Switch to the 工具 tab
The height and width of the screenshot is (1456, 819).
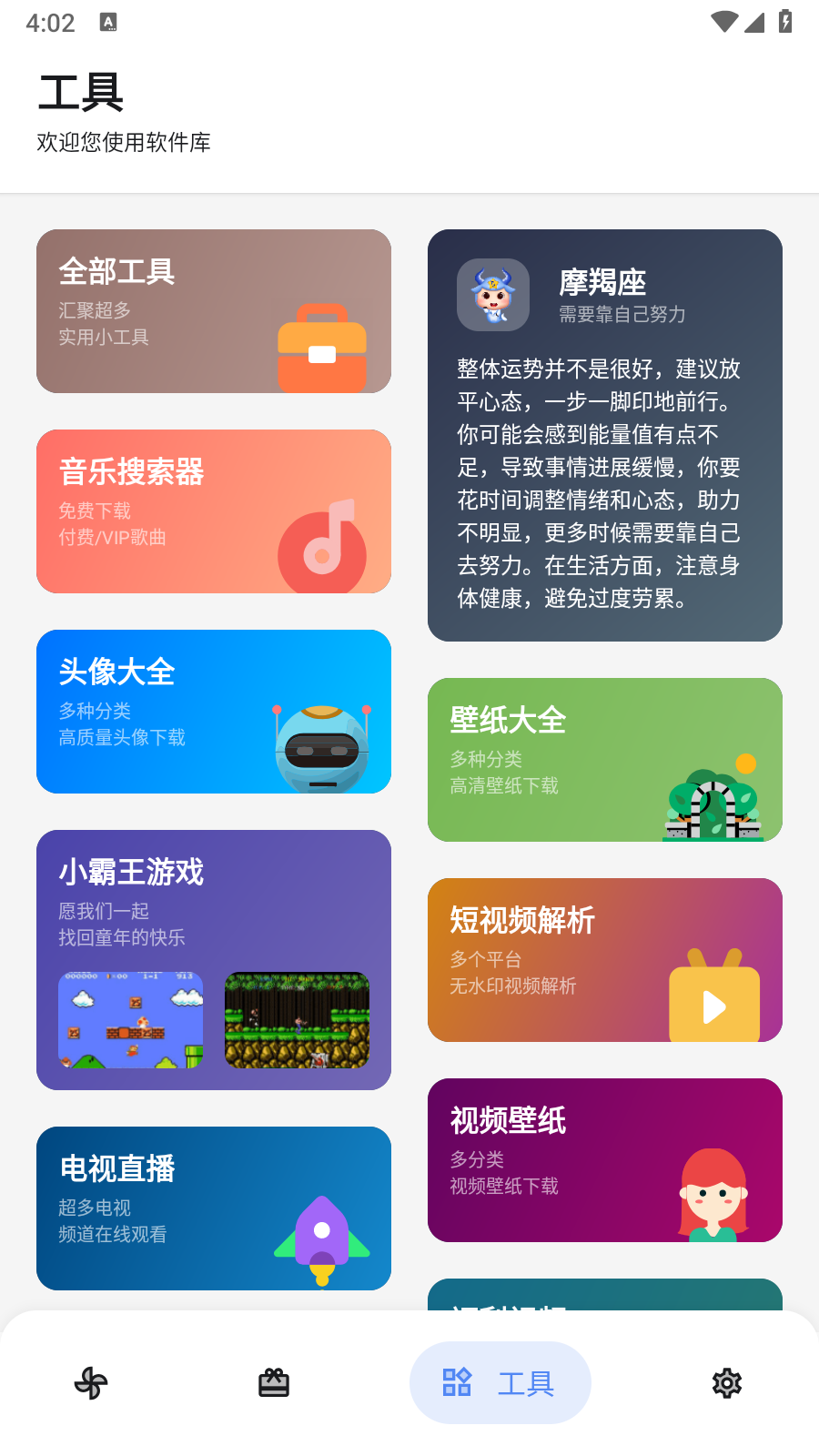500,1382
